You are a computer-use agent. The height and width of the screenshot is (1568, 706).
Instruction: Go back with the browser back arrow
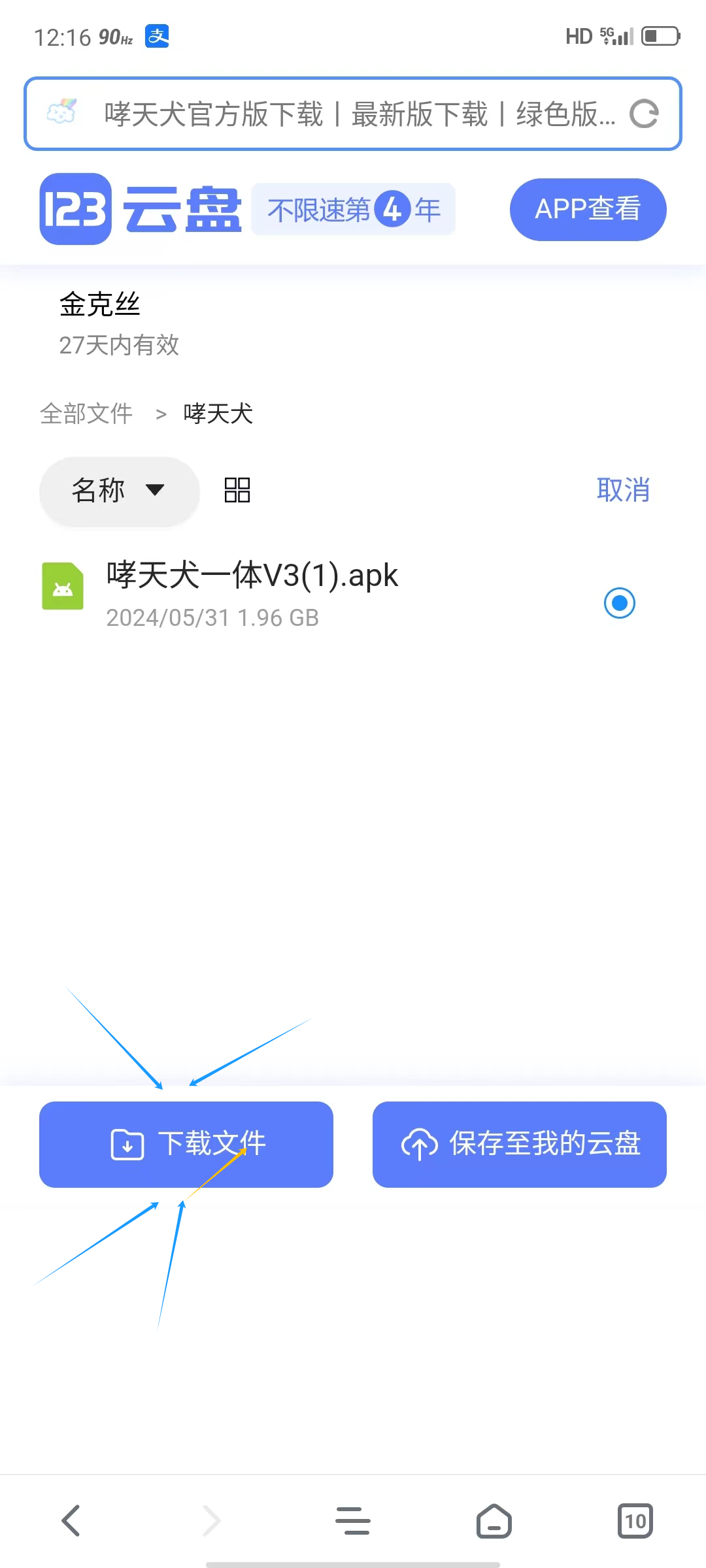(71, 1520)
